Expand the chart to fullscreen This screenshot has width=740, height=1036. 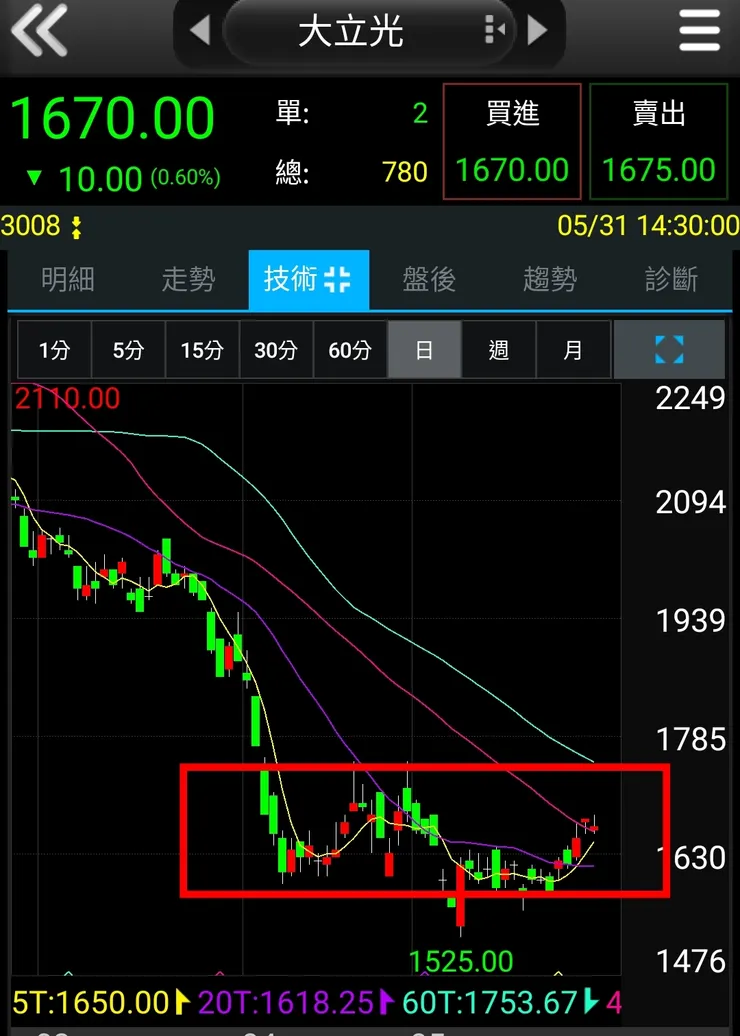tap(668, 350)
